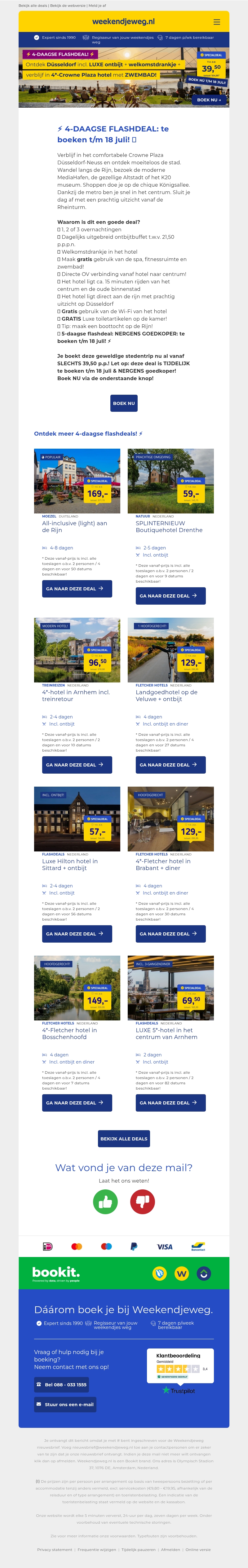The height and width of the screenshot is (1568, 248).
Task: Rate this mail with thumbs up
Action: pos(105,1202)
